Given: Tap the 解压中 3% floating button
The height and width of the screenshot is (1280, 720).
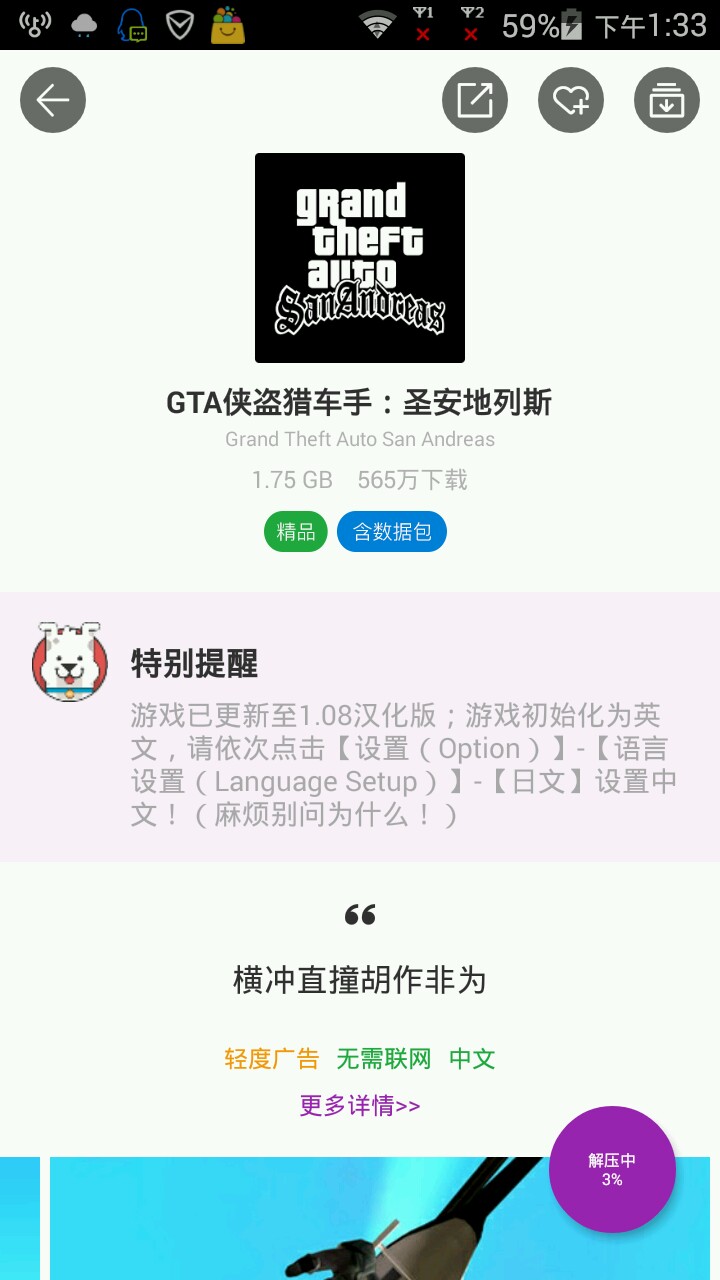Looking at the screenshot, I should point(612,1169).
